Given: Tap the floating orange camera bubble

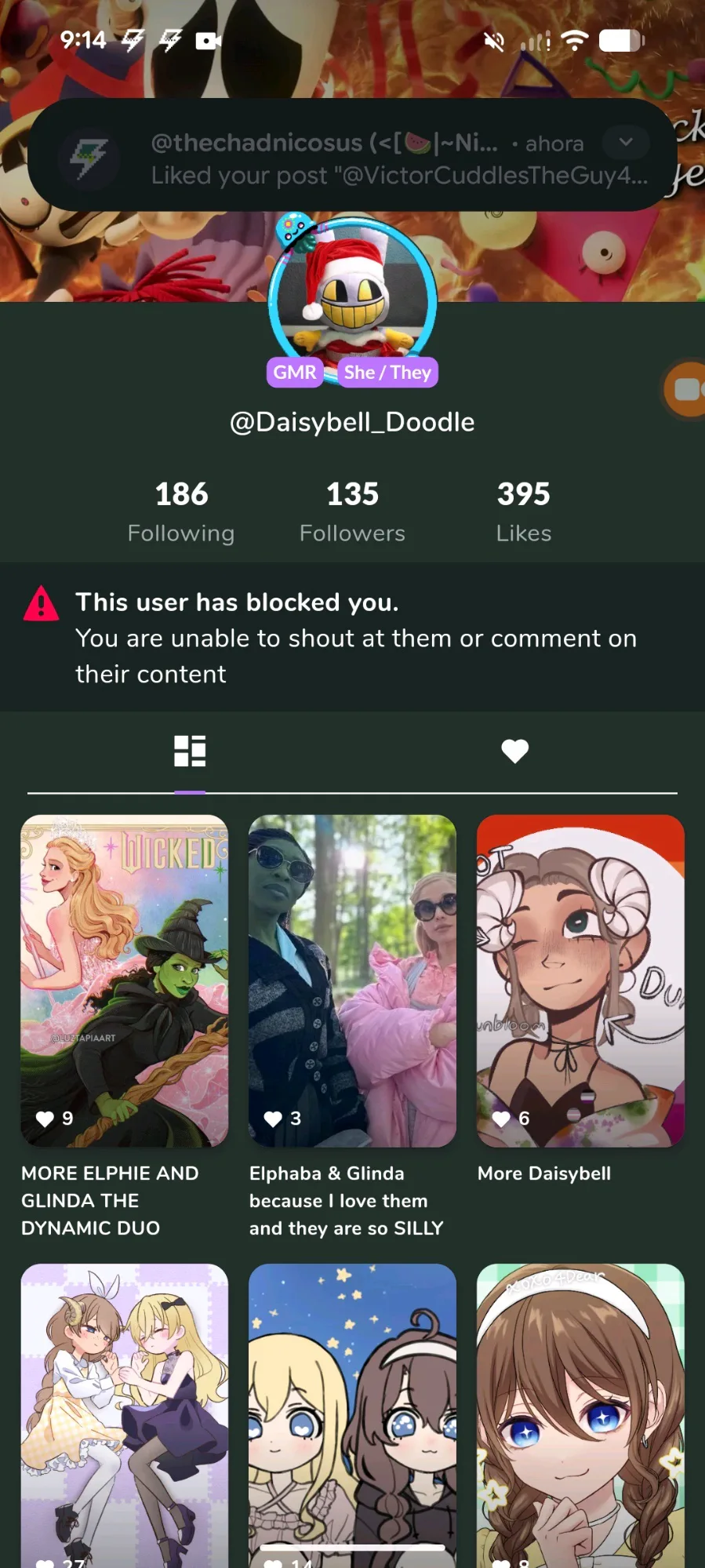Looking at the screenshot, I should click(x=686, y=389).
